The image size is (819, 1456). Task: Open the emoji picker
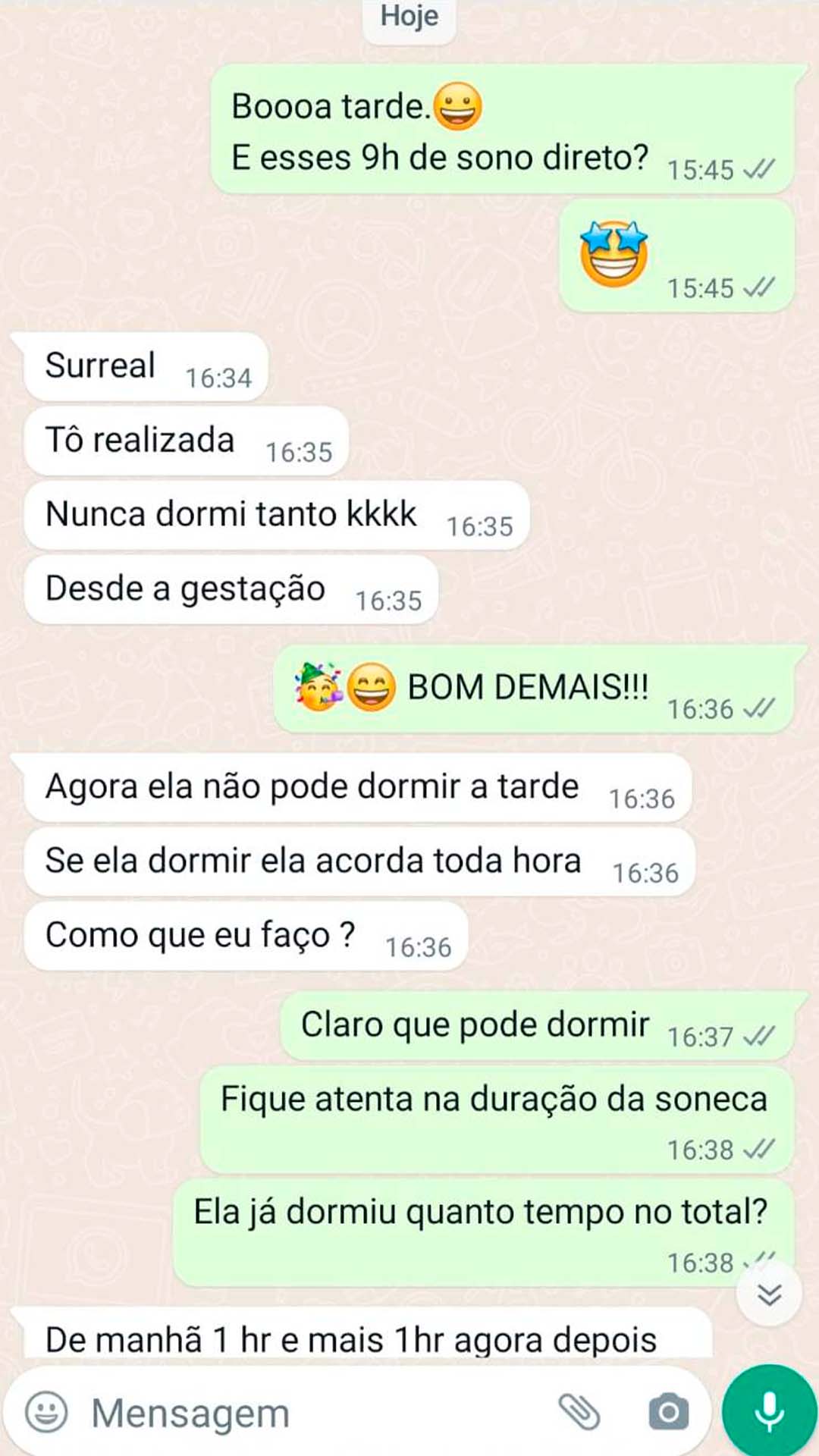tap(47, 1414)
